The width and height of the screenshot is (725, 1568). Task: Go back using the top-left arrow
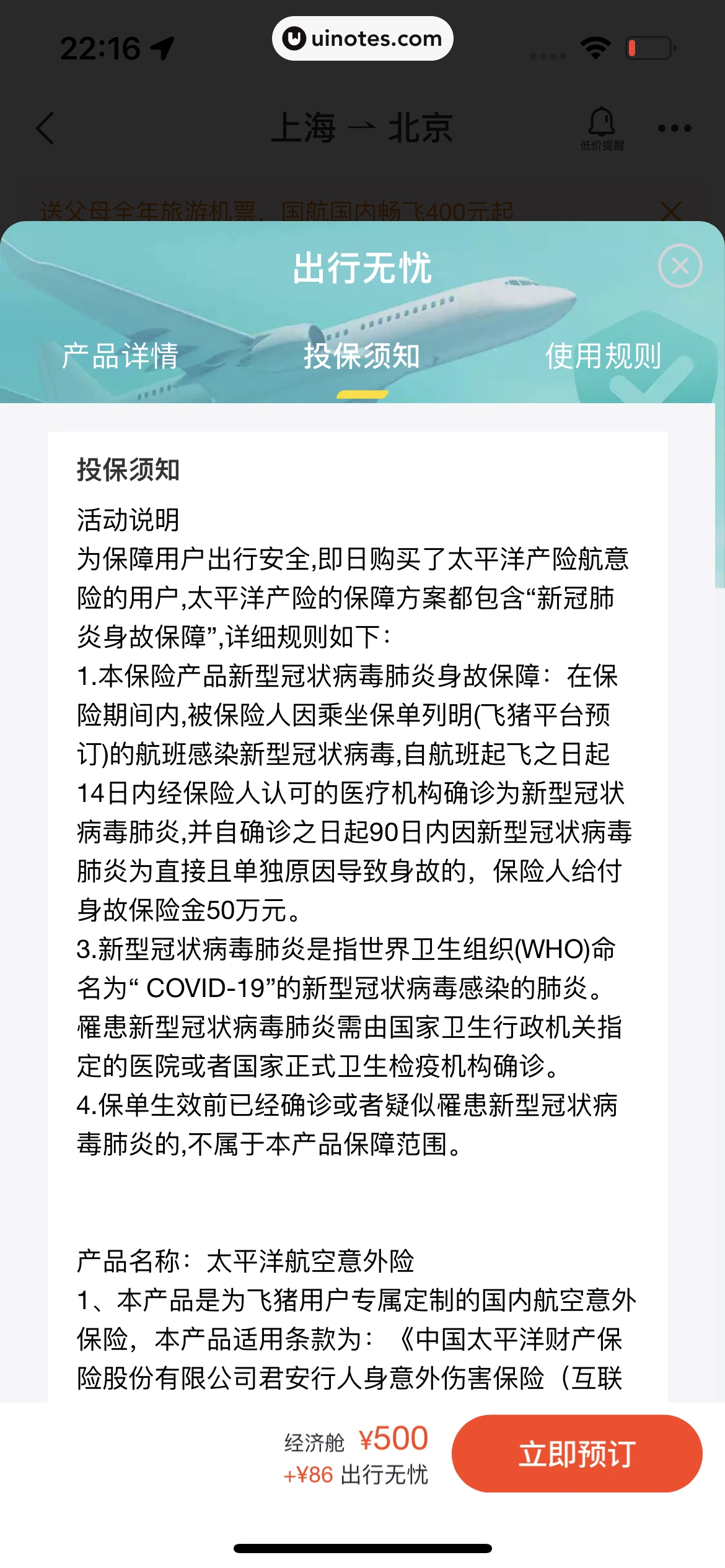tap(46, 128)
